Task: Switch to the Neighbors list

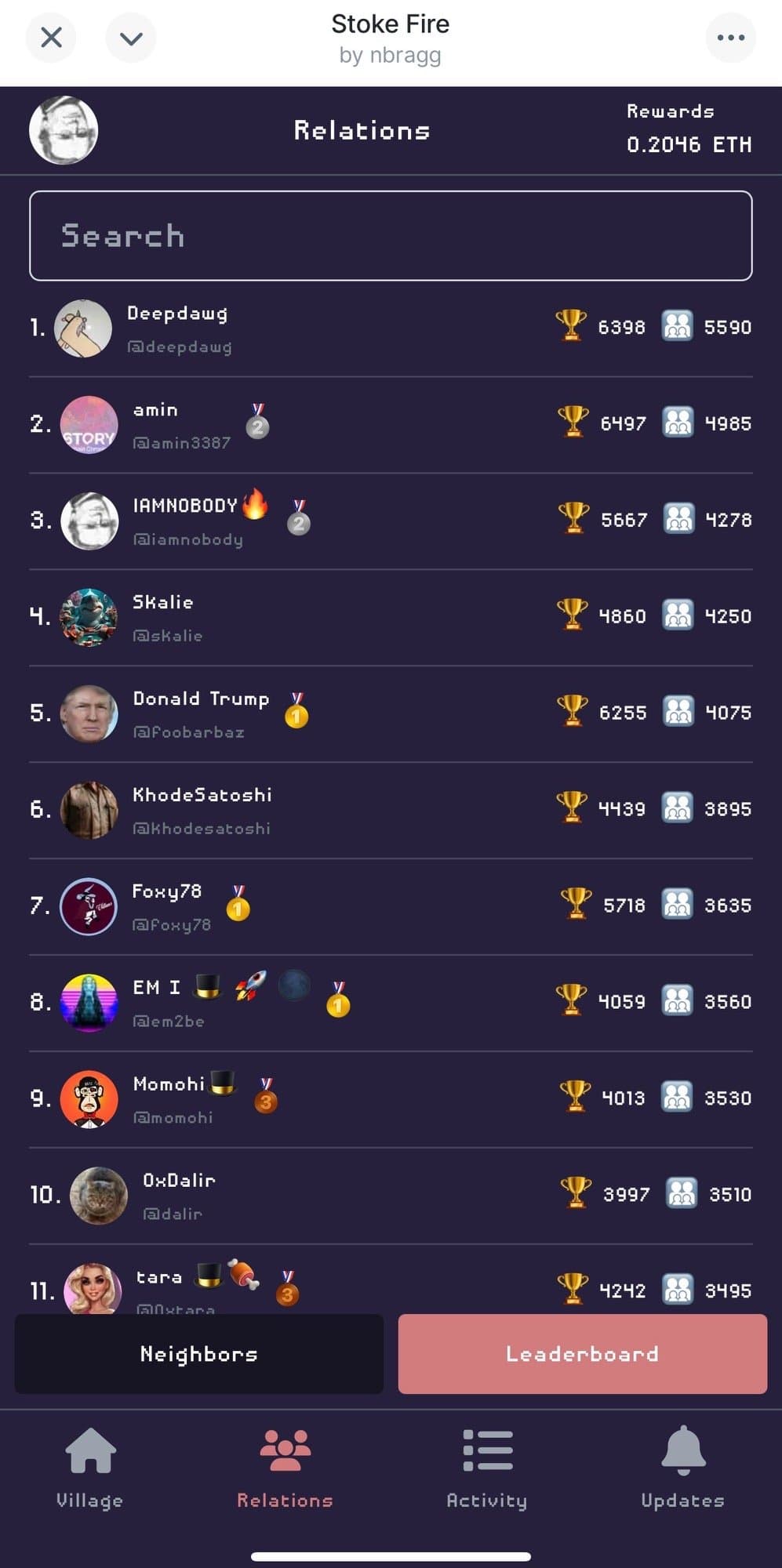Action: [199, 1354]
